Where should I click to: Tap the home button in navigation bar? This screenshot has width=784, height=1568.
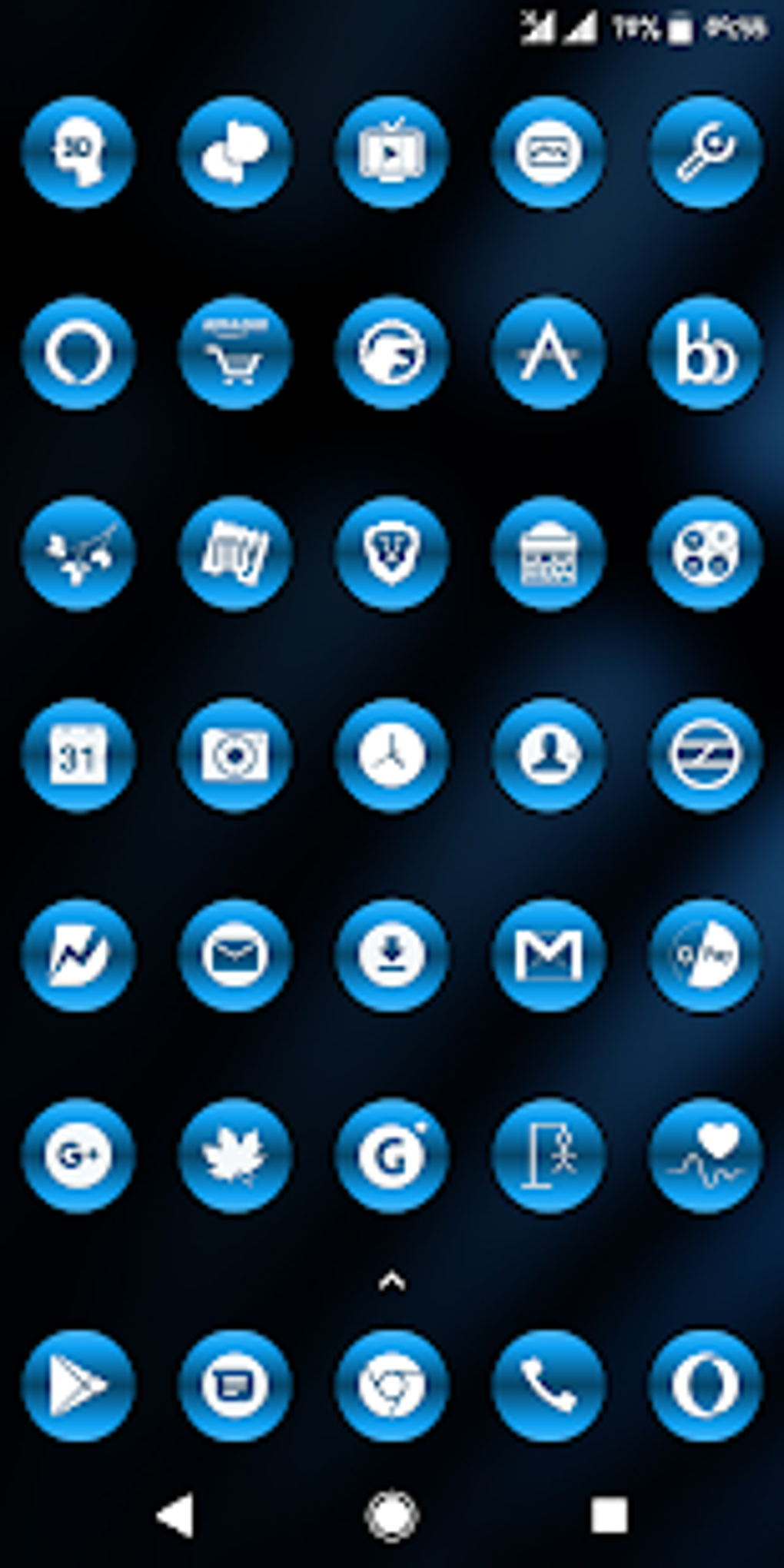(x=392, y=1516)
